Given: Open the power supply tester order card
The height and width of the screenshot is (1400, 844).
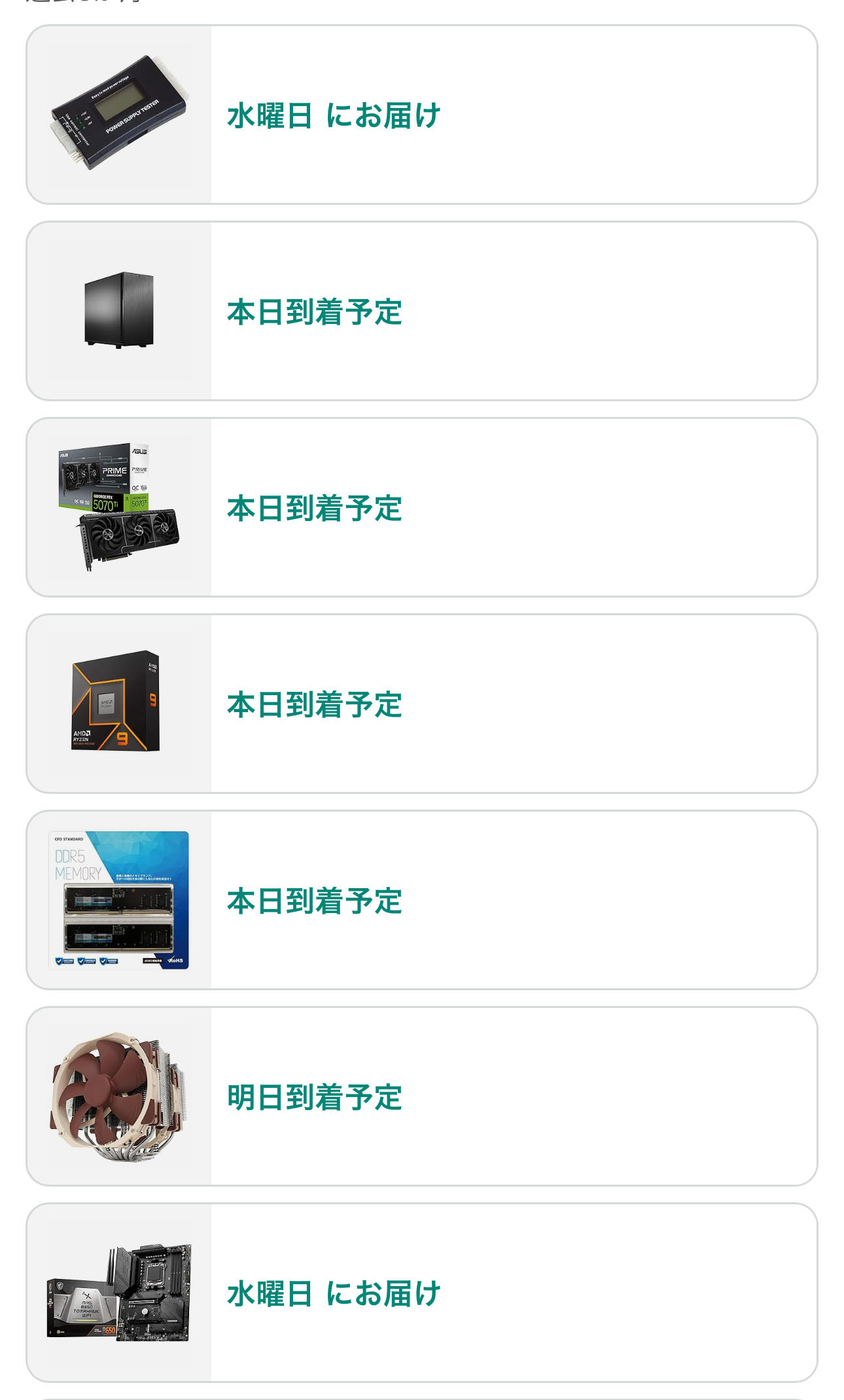Looking at the screenshot, I should tap(421, 115).
